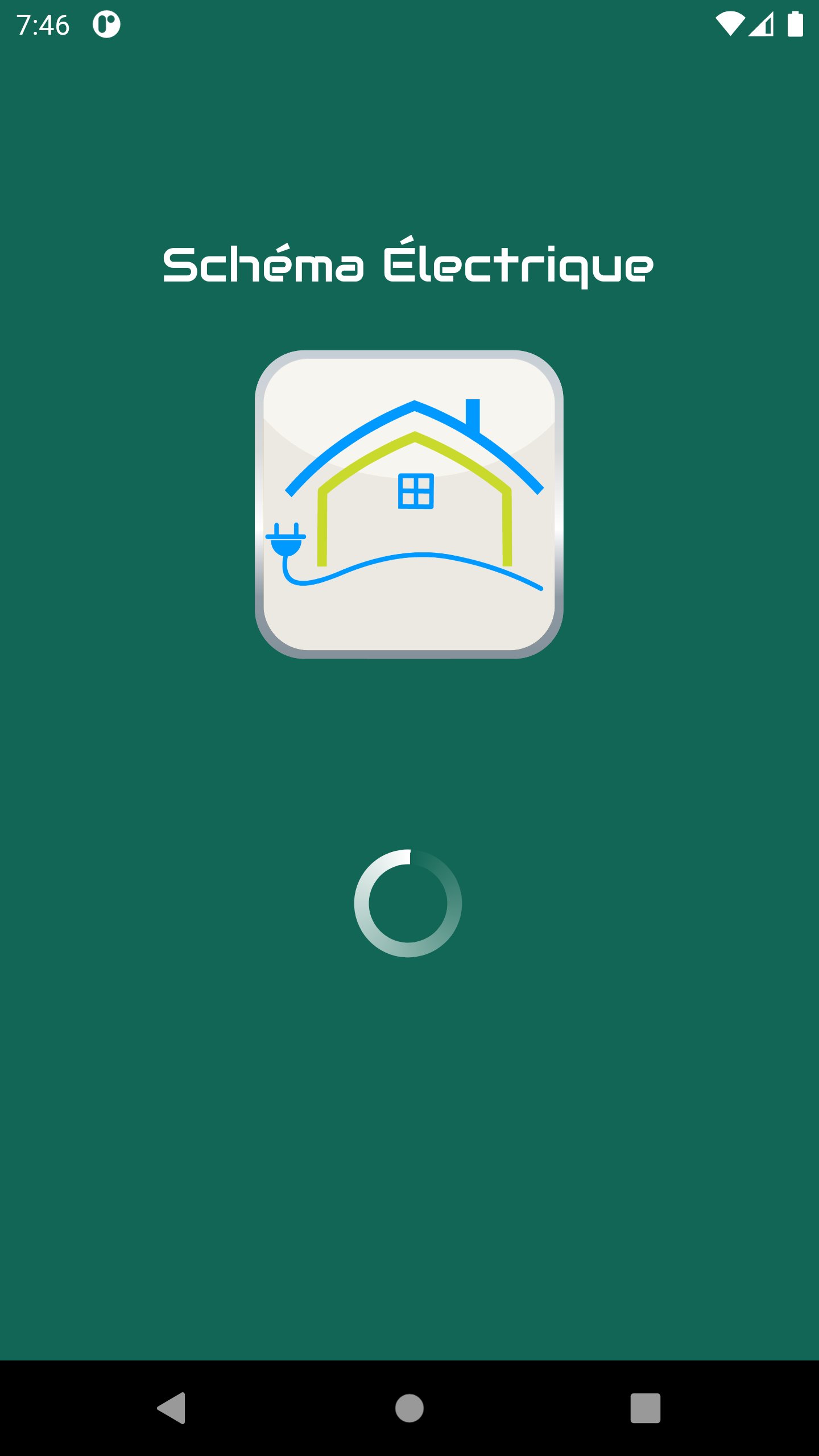Open the recent apps overview
Viewport: 819px width, 1456px height.
(x=646, y=1408)
